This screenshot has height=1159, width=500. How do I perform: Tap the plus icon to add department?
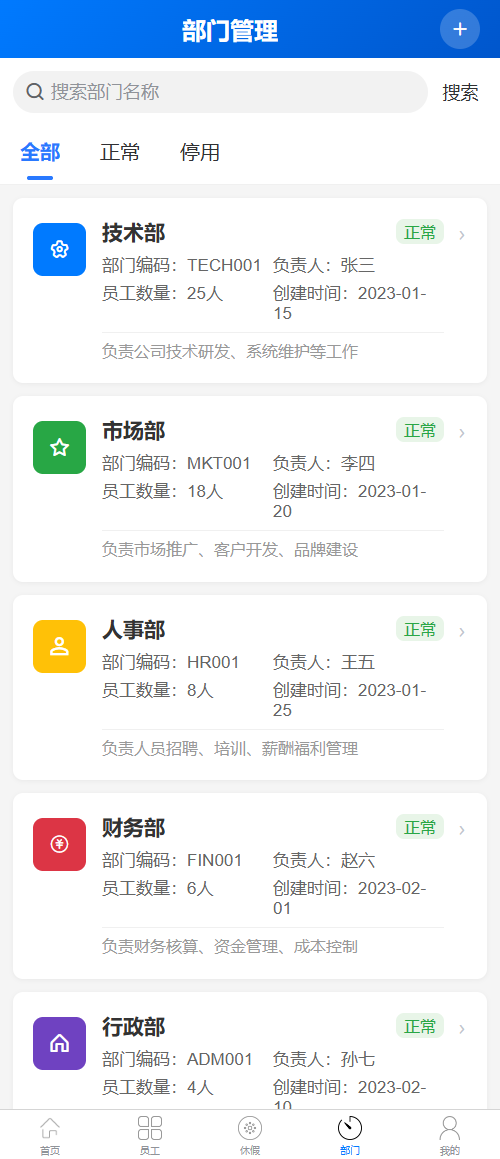(x=460, y=30)
